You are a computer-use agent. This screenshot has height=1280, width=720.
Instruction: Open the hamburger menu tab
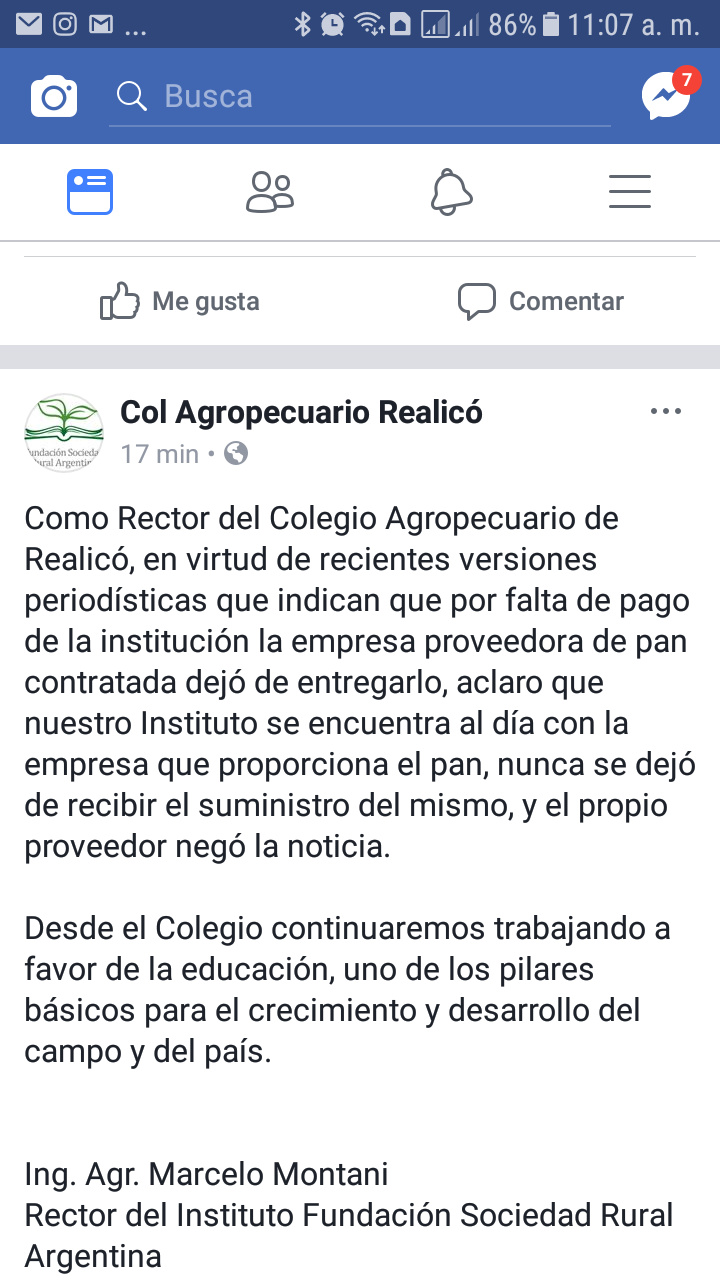click(630, 191)
